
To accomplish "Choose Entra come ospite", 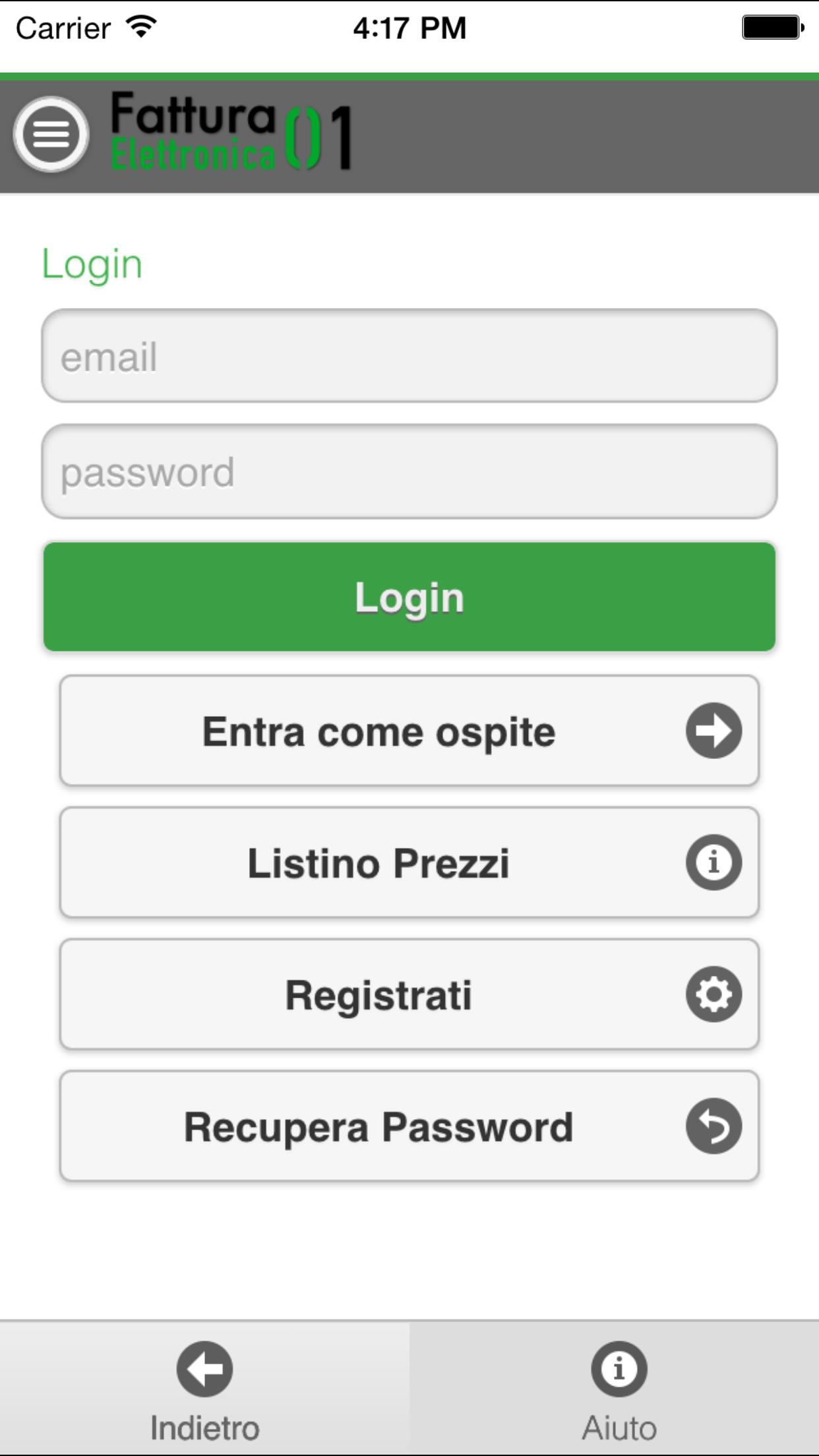I will coord(379,731).
